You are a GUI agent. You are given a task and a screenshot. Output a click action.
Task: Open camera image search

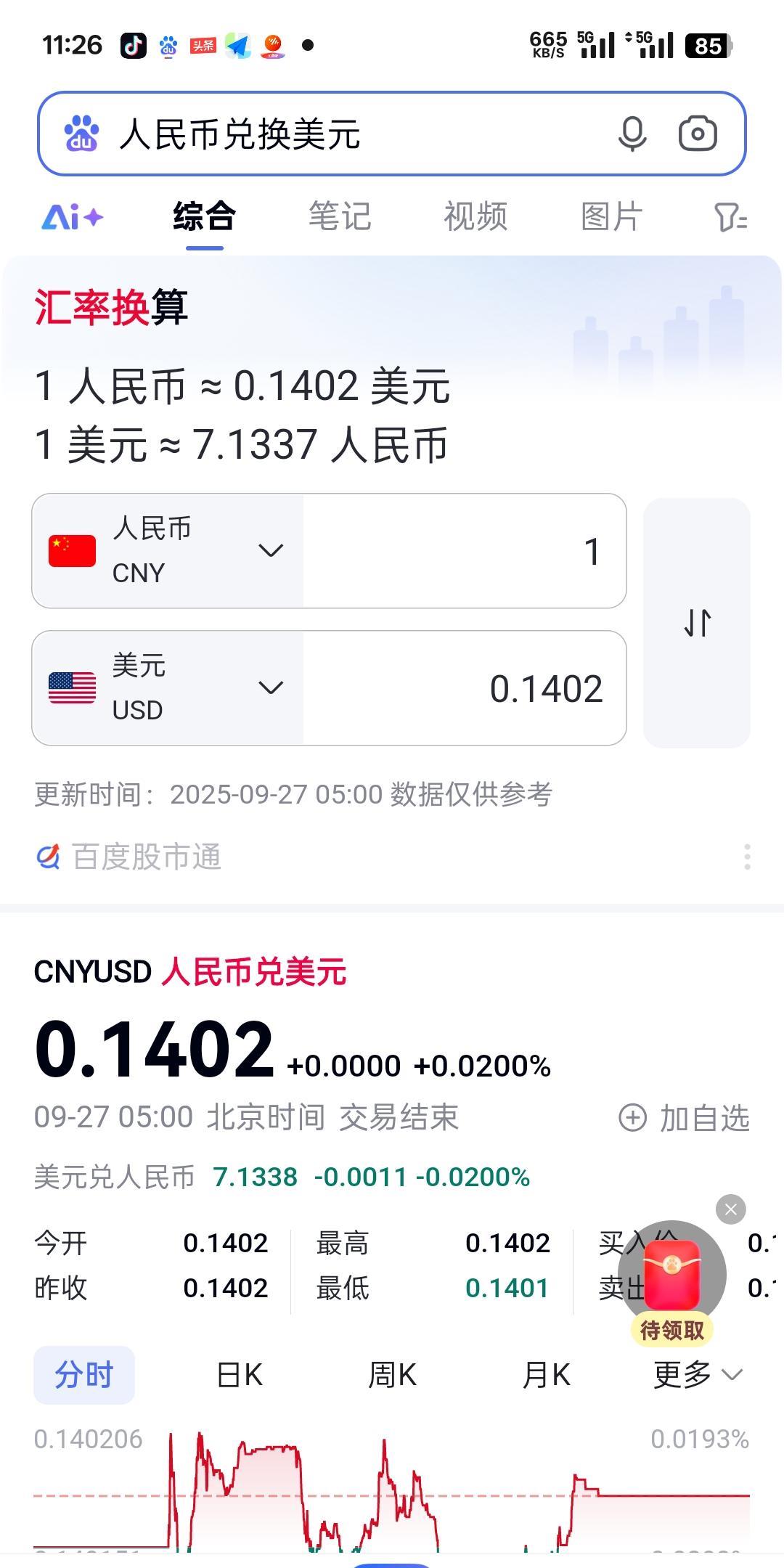coord(698,134)
